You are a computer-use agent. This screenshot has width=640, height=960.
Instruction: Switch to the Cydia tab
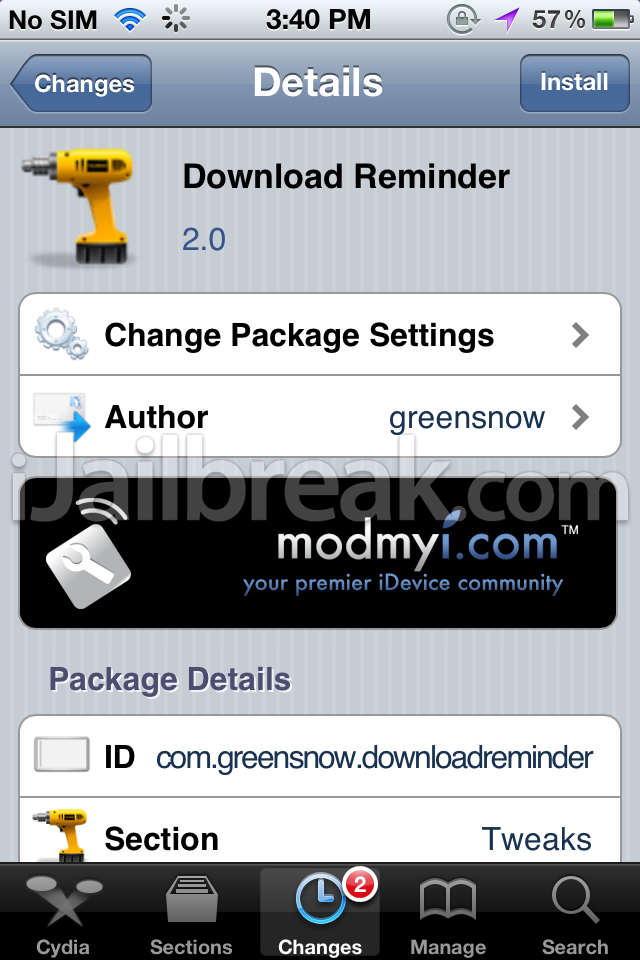[x=63, y=913]
